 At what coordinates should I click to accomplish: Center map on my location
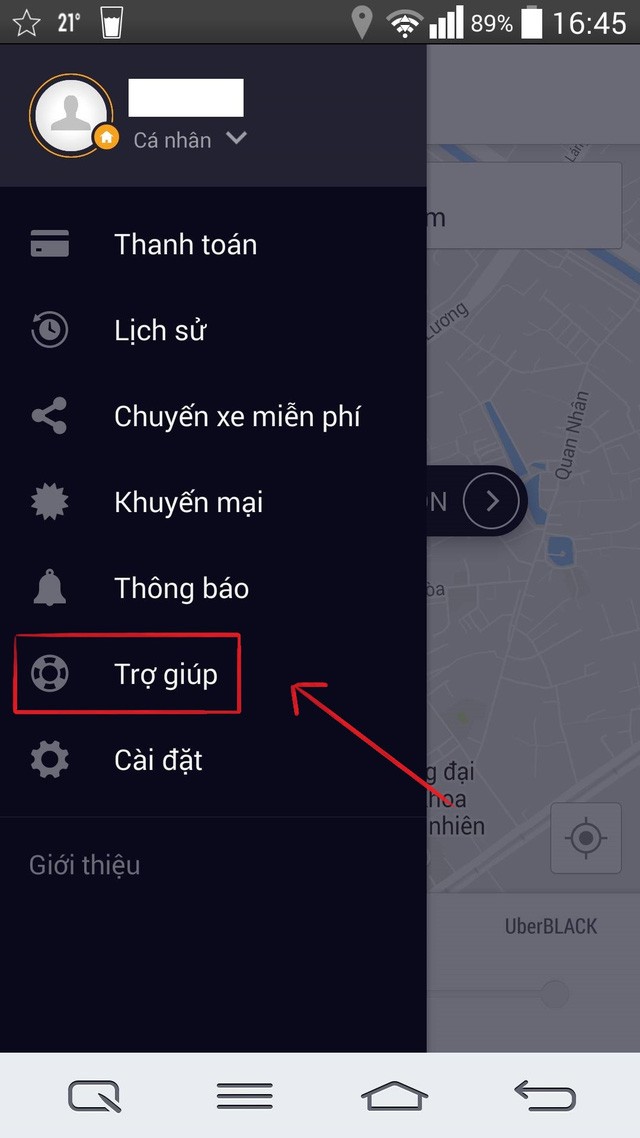[x=586, y=838]
